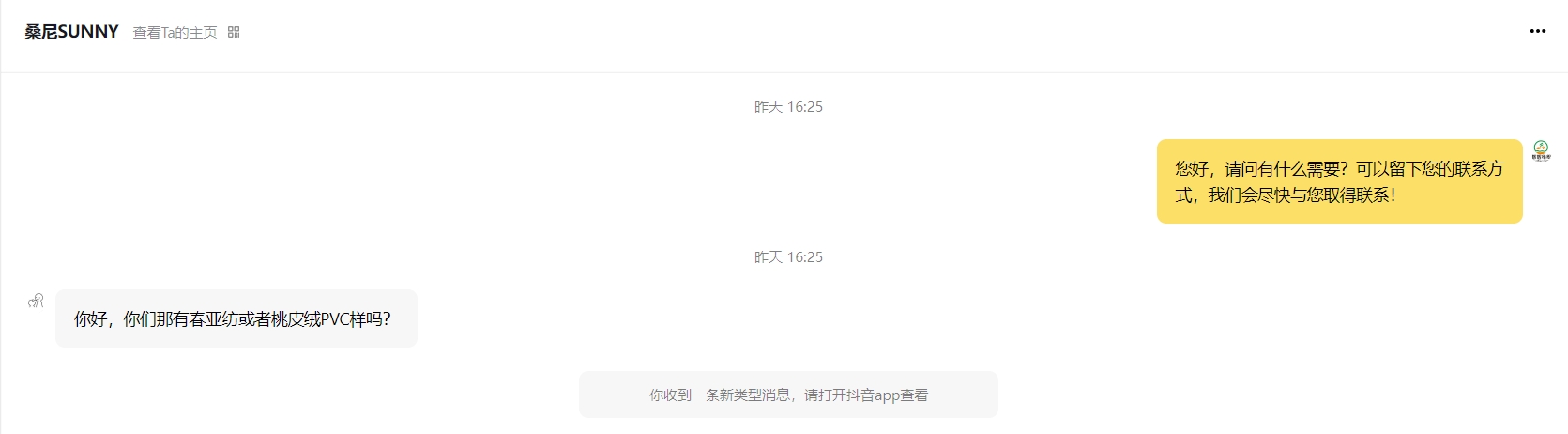Open the sender's avatar beside the PVC message

pos(36,301)
